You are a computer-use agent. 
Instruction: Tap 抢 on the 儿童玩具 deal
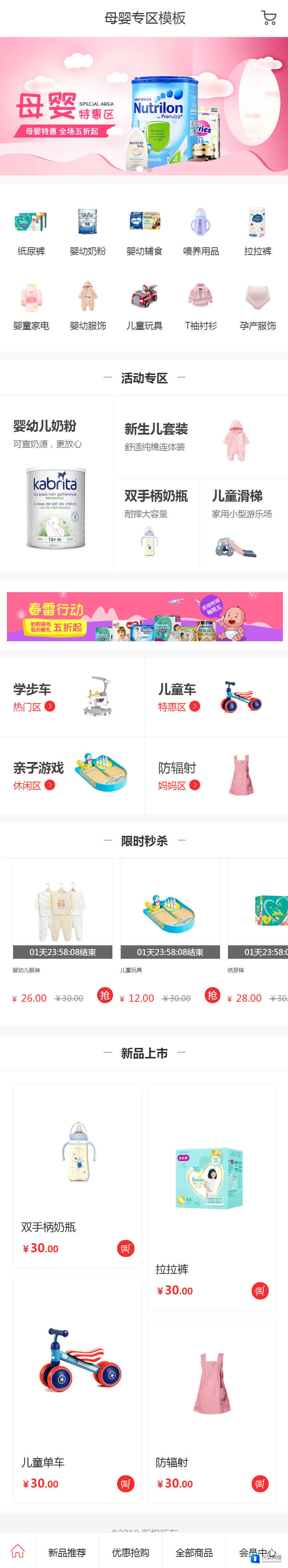click(x=212, y=995)
